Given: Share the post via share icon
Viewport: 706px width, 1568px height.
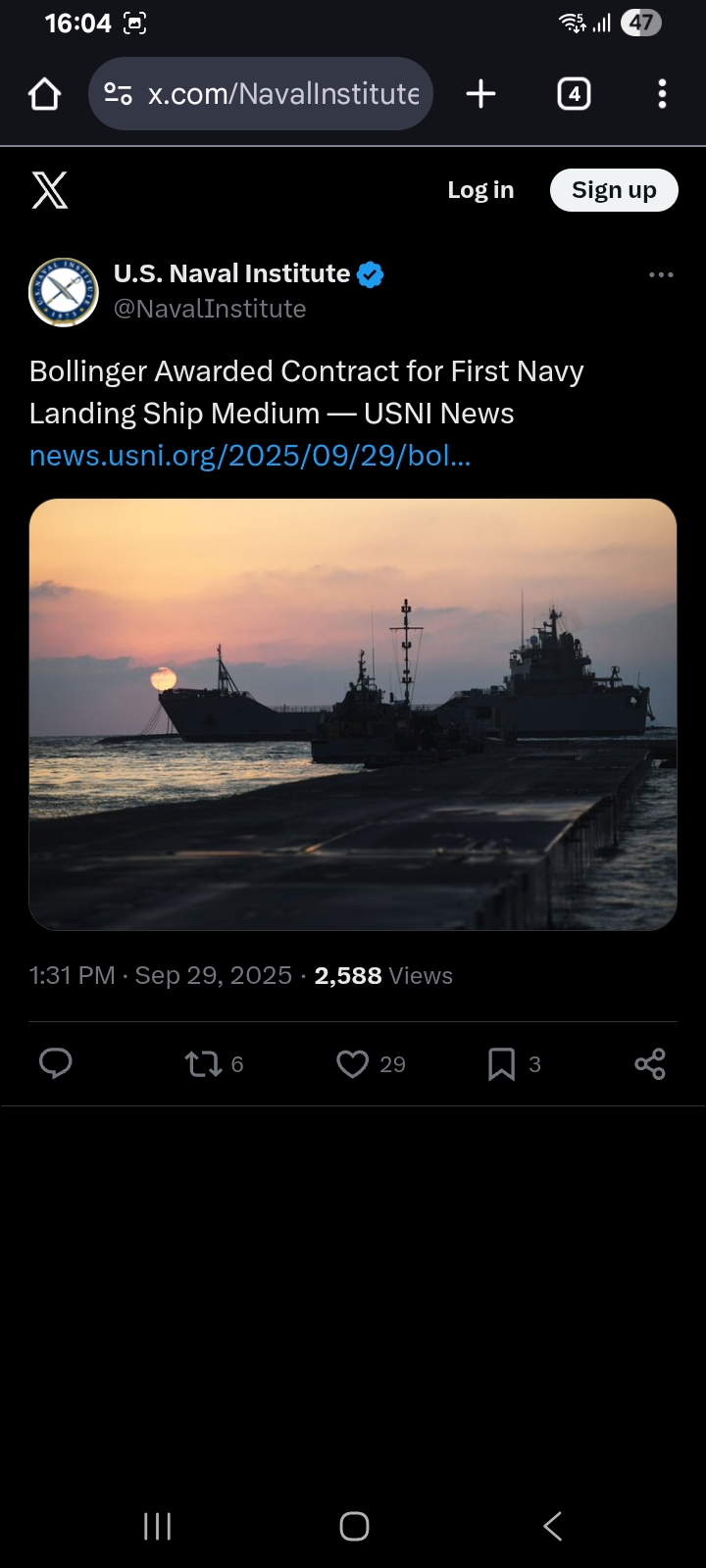Looking at the screenshot, I should pyautogui.click(x=649, y=1063).
